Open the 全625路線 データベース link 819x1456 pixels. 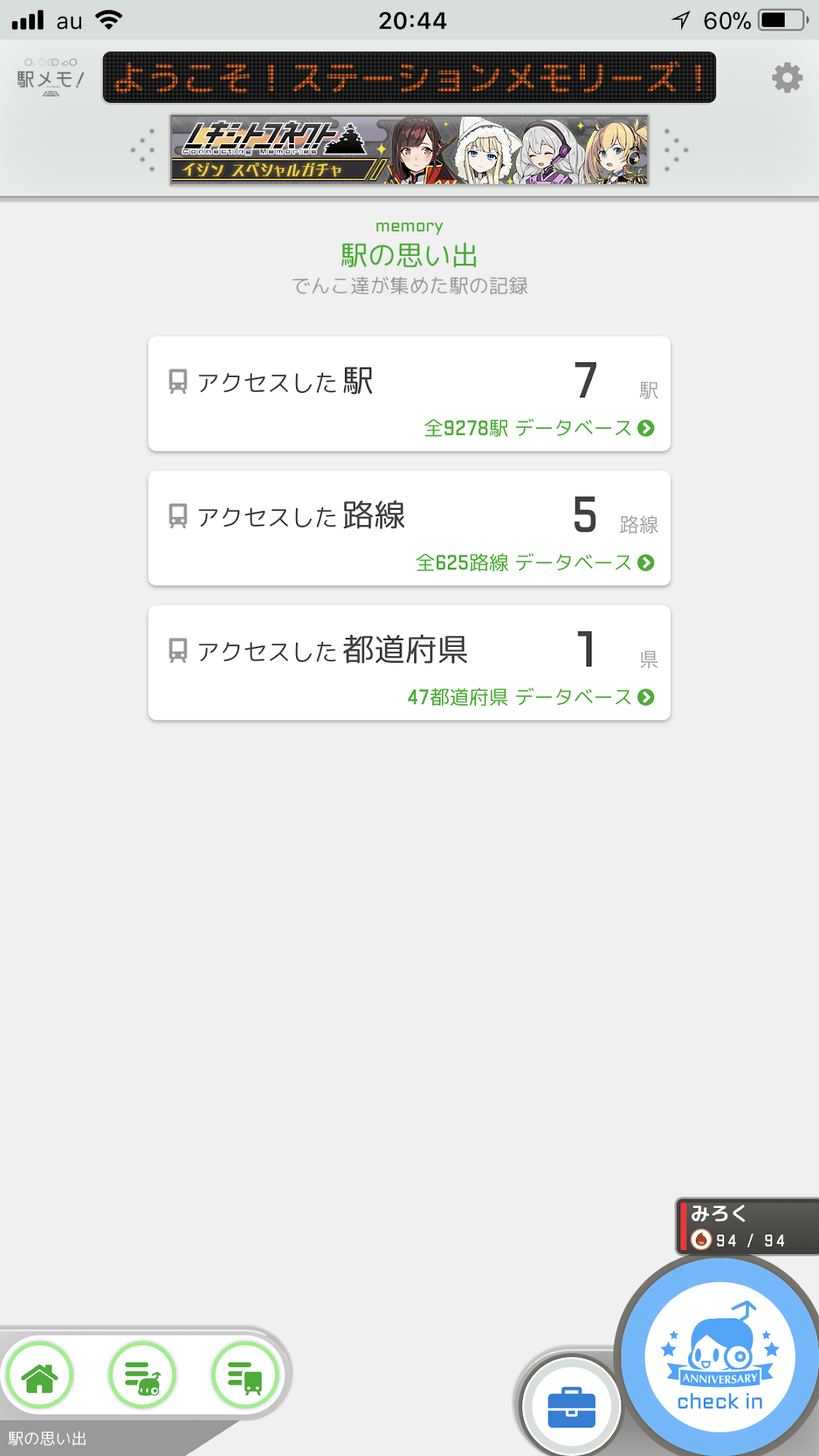[x=535, y=562]
